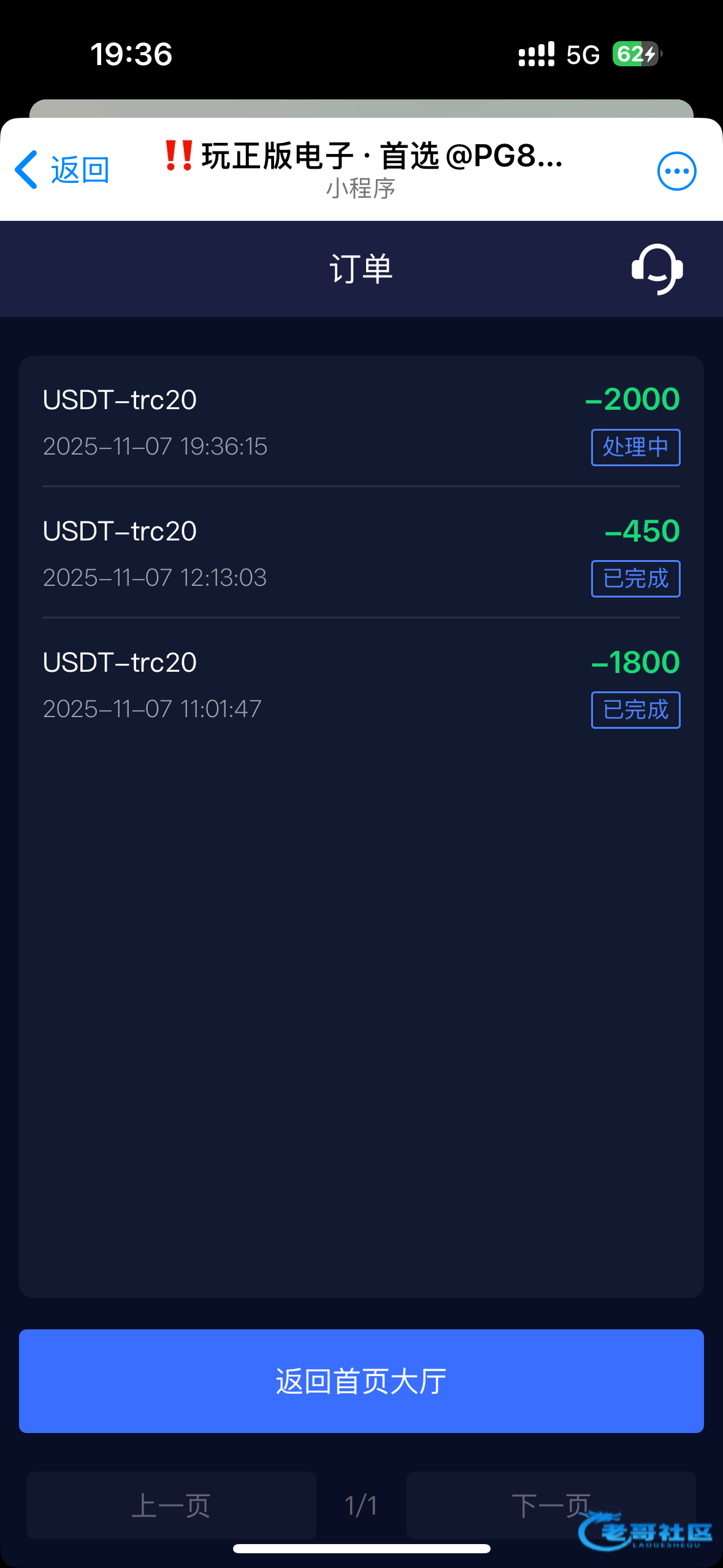Contact customer service via headset icon
This screenshot has width=723, height=1568.
[657, 269]
